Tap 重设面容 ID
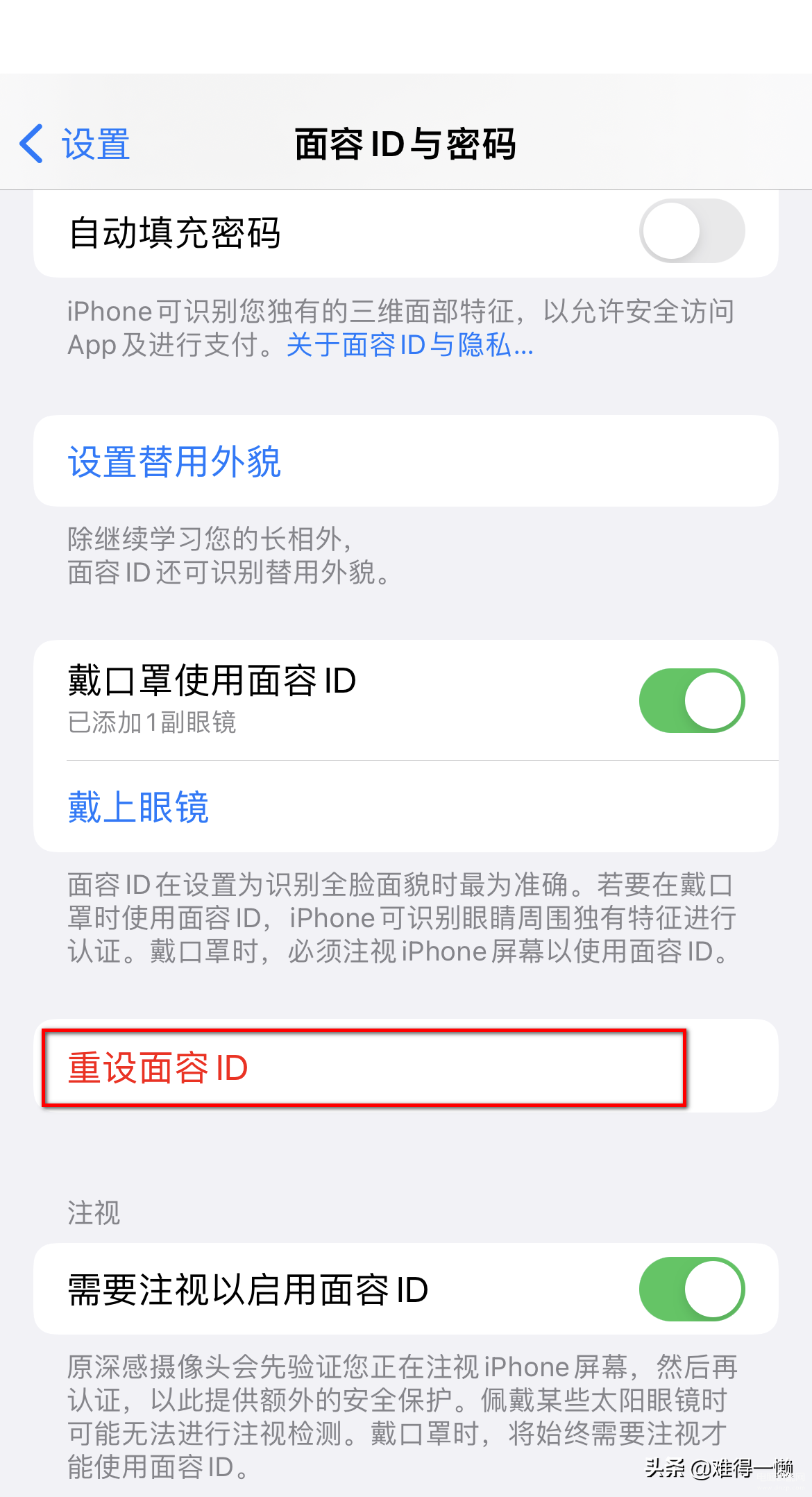Screen dimensions: 812x1497 coord(158,1067)
